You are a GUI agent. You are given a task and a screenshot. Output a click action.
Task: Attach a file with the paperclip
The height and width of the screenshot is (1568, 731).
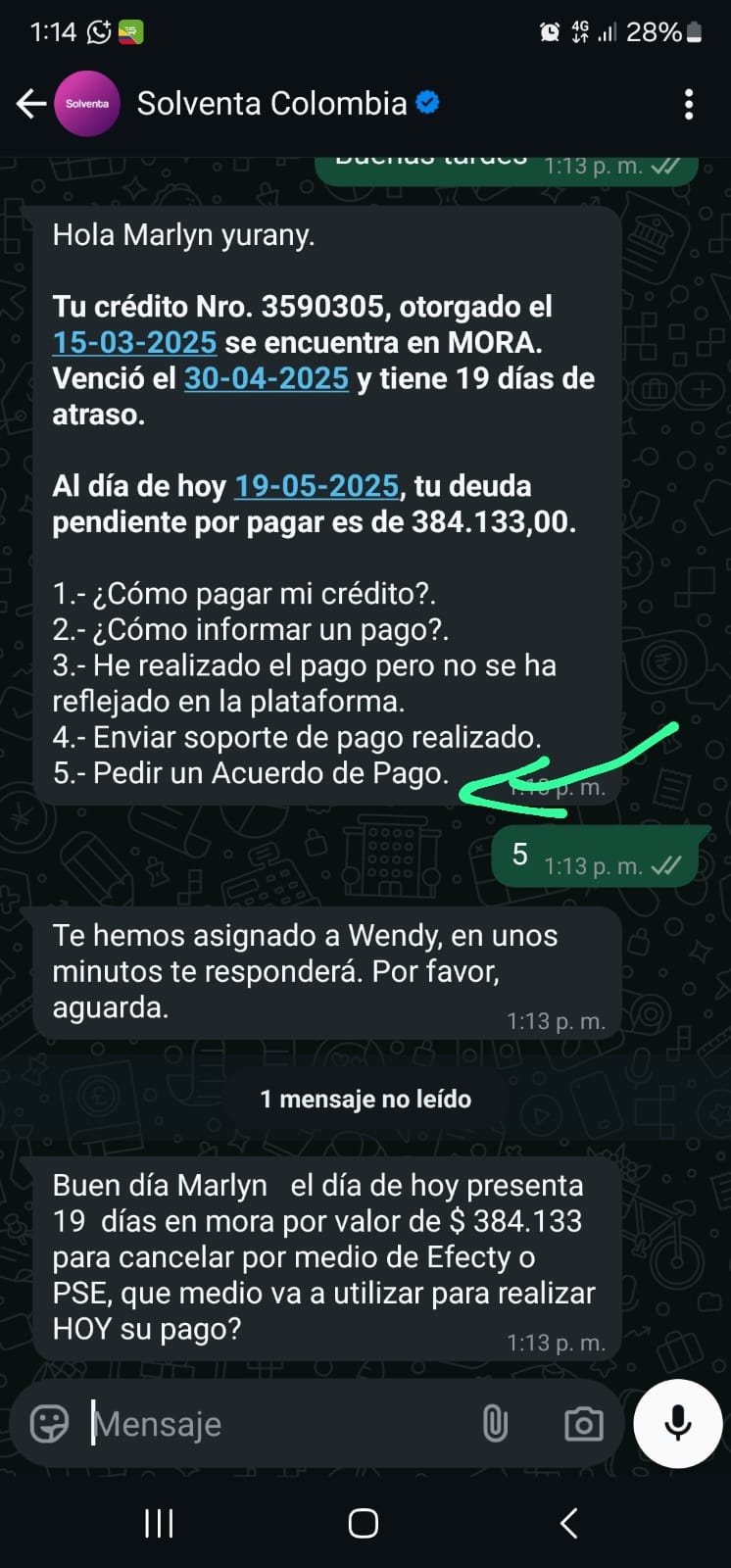(496, 1424)
